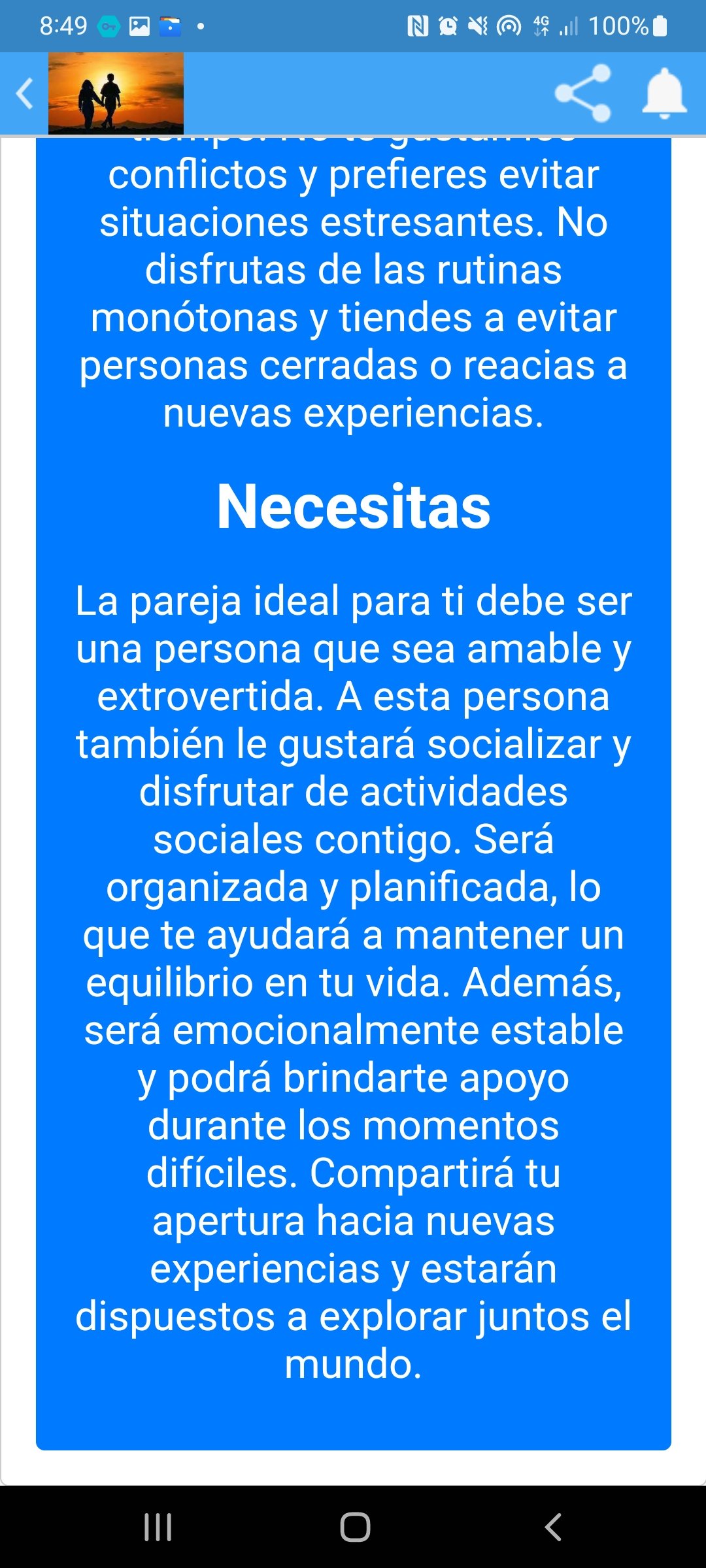This screenshot has width=706, height=1568.
Task: Tap the system back button
Action: click(x=552, y=1527)
